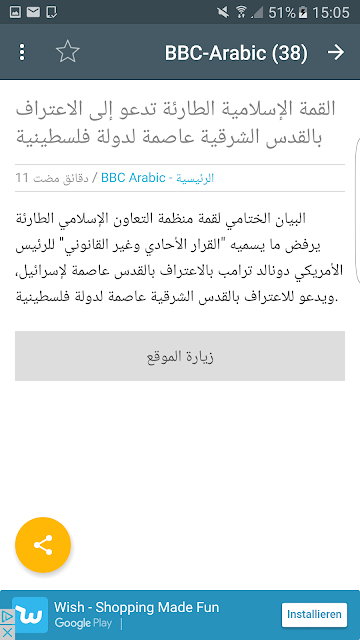The height and width of the screenshot is (640, 360).
Task: Close the ad banner with X
Action: (x=7, y=632)
